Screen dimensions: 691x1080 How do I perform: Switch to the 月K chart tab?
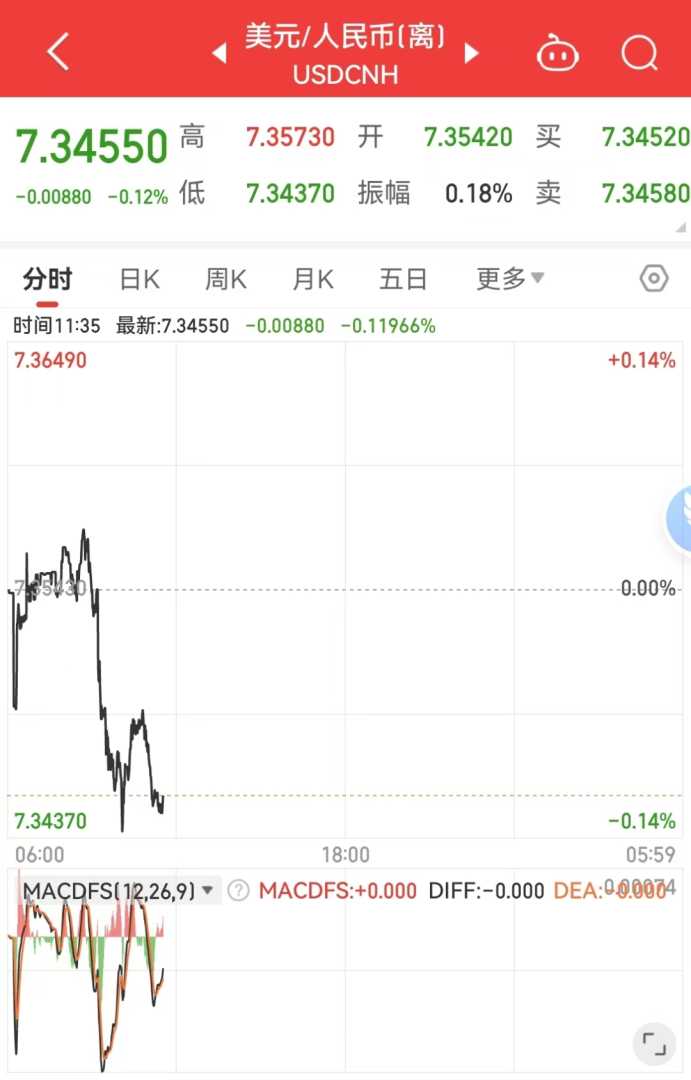click(312, 279)
